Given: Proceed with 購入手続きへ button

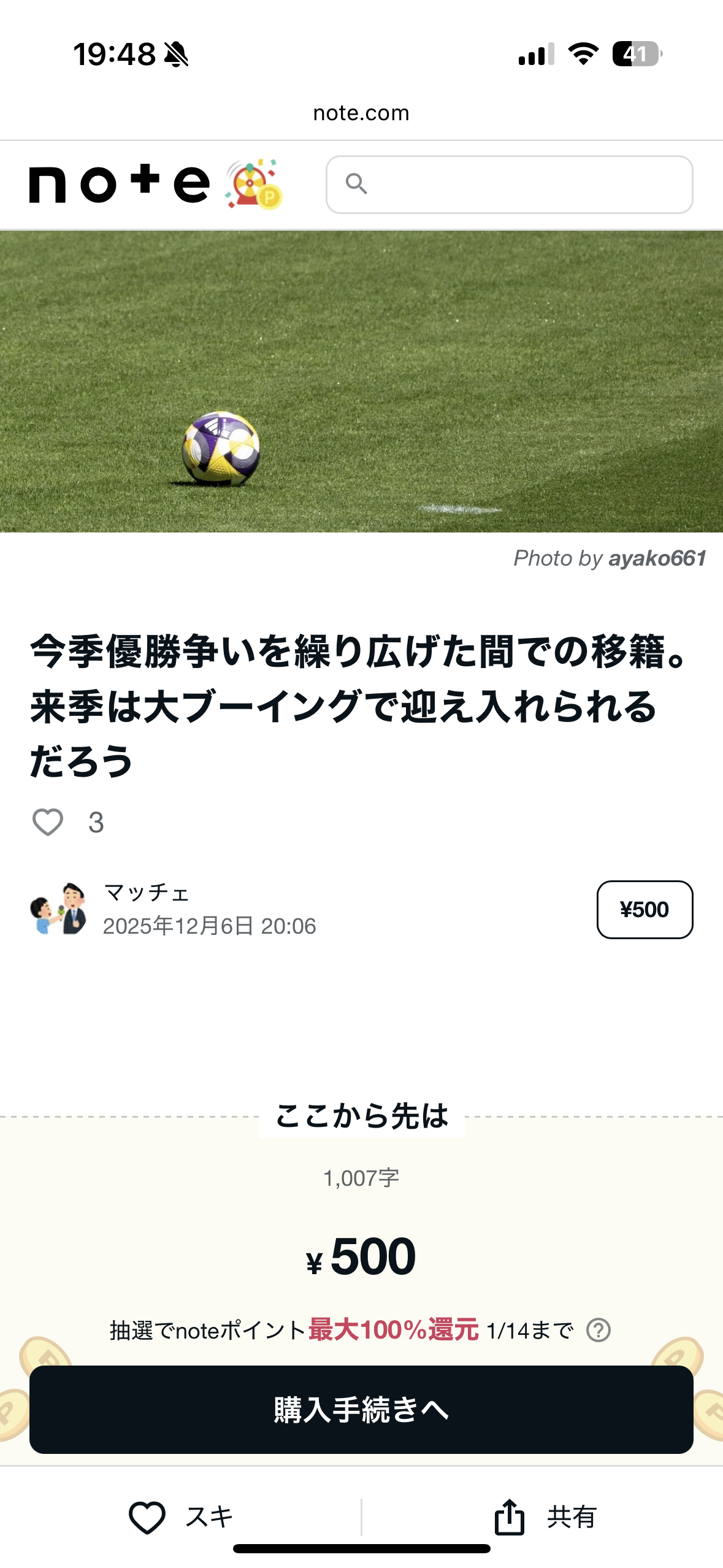Looking at the screenshot, I should 361,1410.
